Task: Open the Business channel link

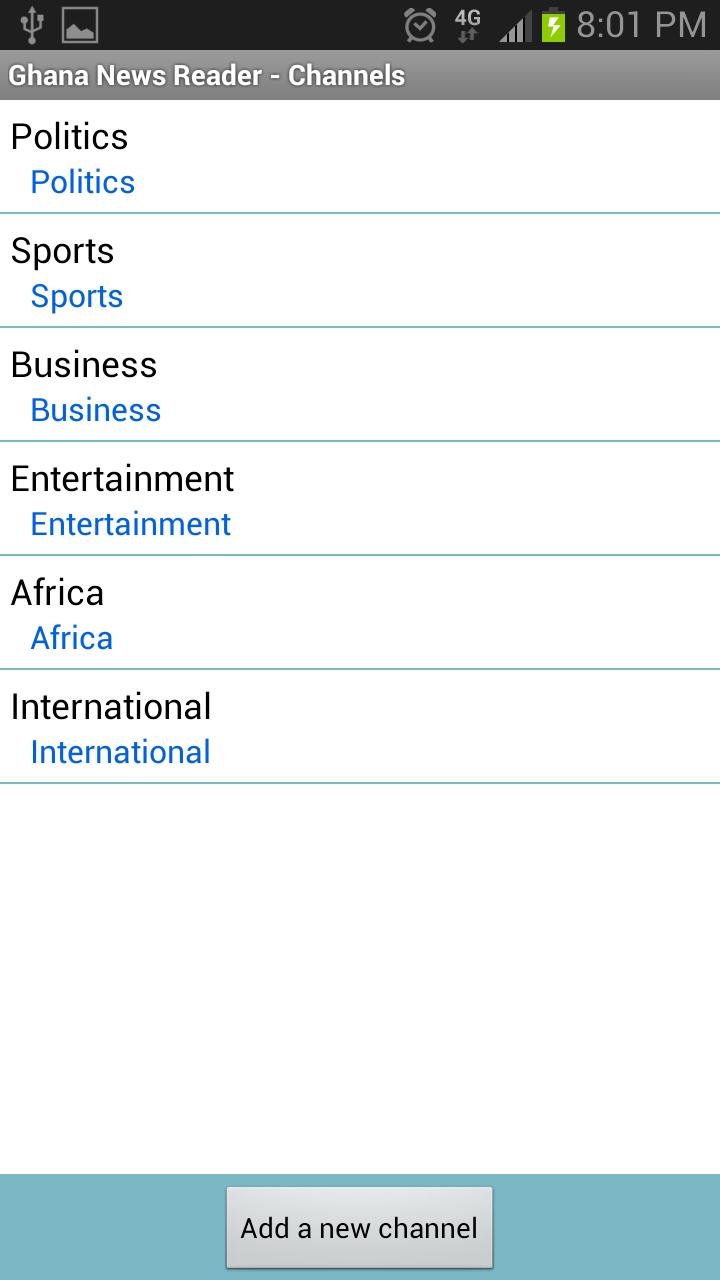Action: 95,411
